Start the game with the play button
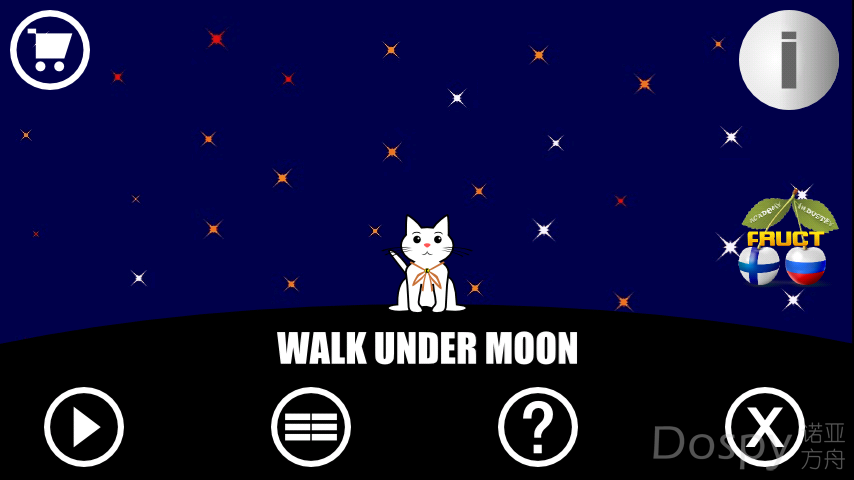 84,427
